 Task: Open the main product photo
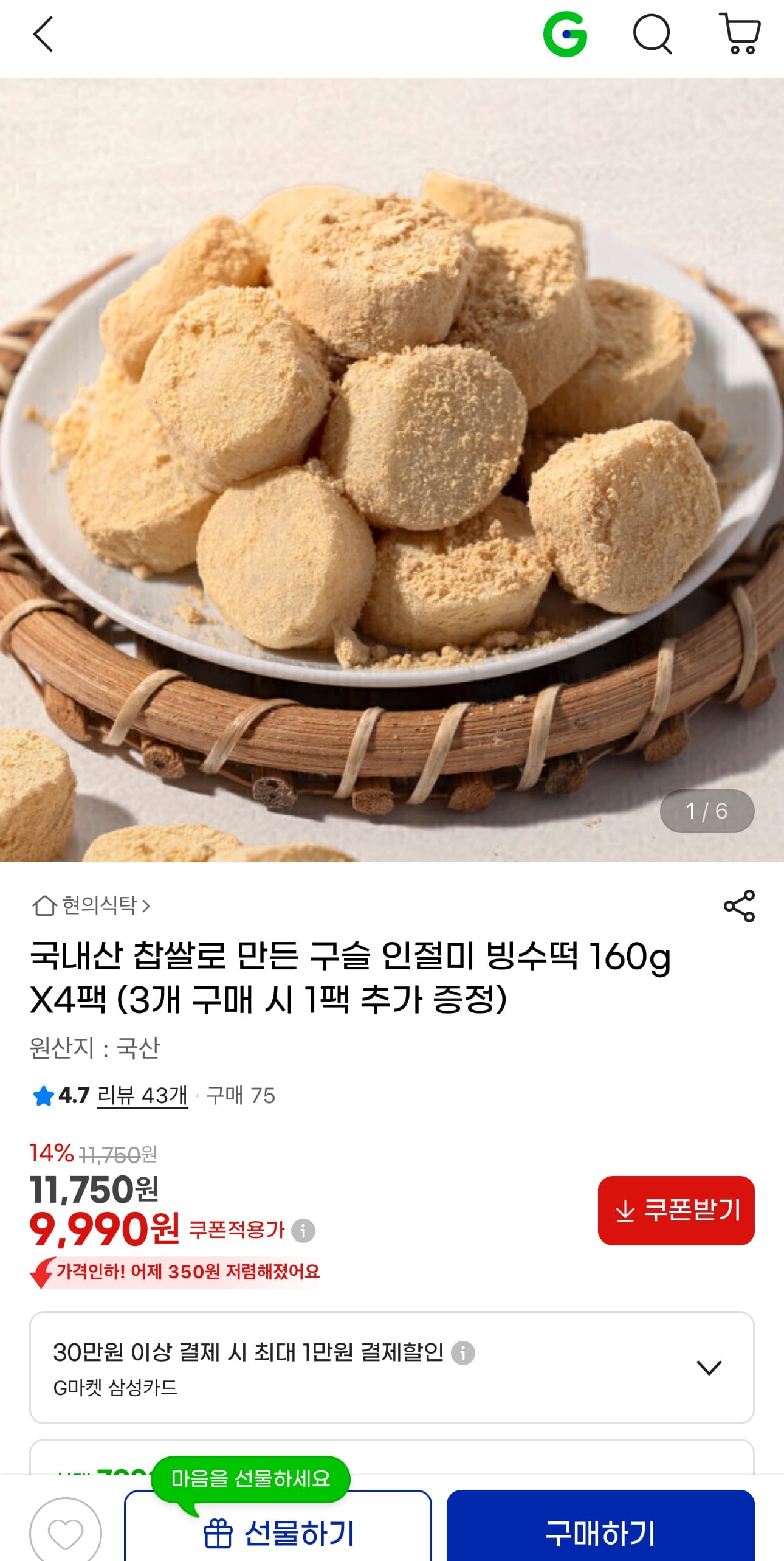392,469
